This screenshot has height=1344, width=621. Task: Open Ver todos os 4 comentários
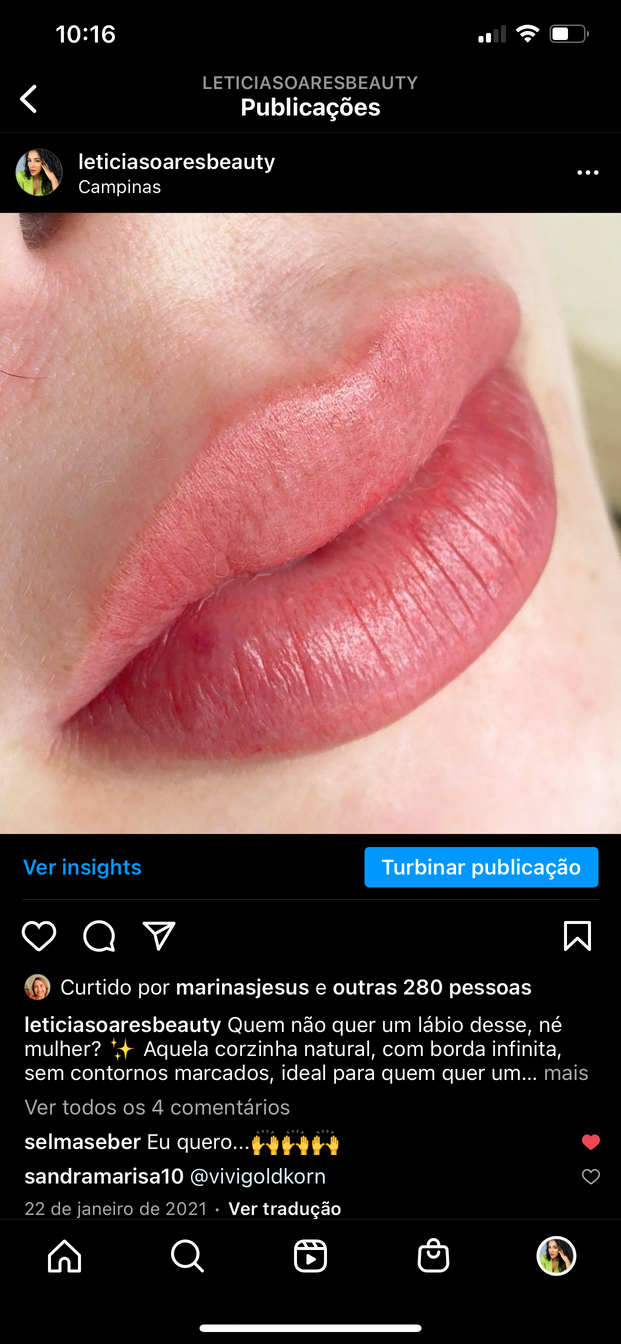click(157, 1107)
